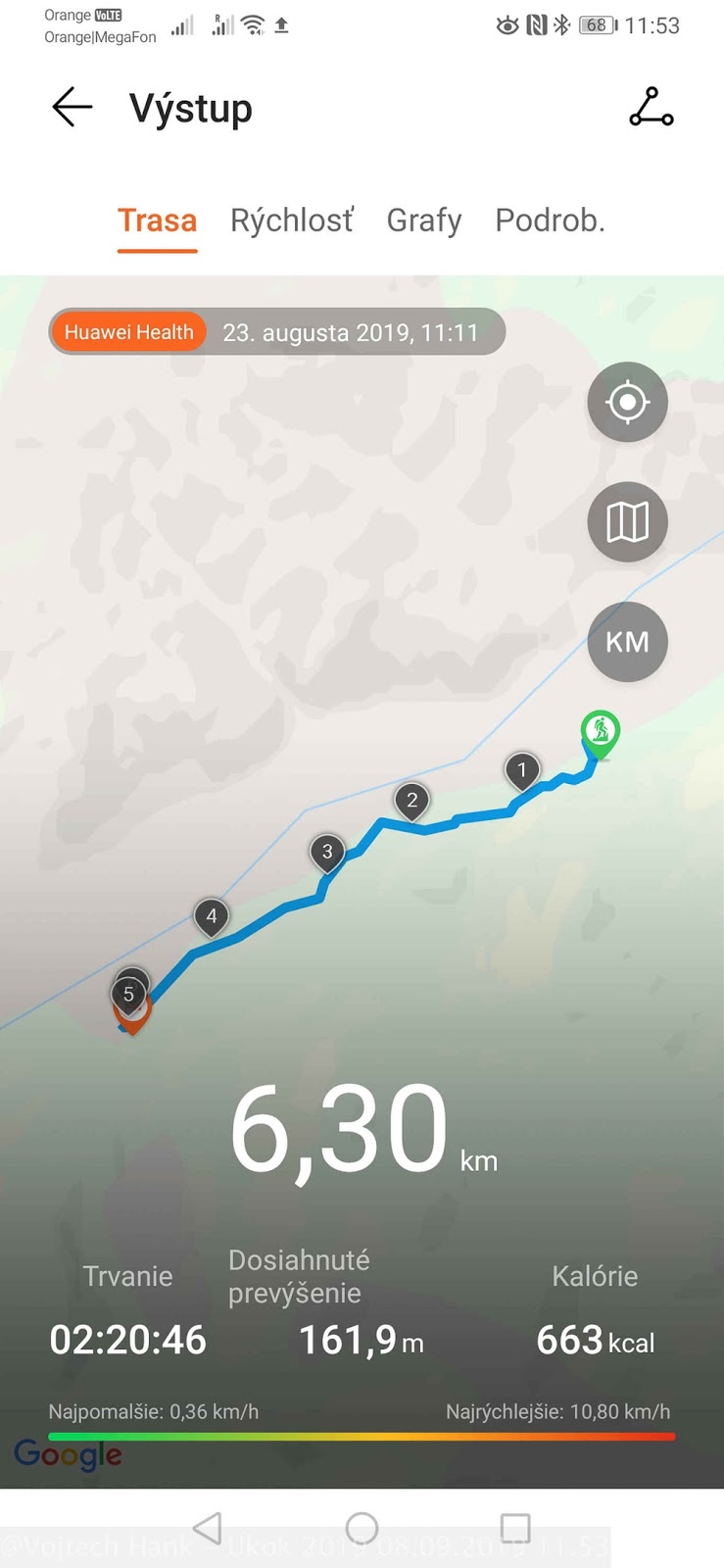This screenshot has width=724, height=1568.
Task: Show the Podrob. details tab
Action: coord(550,220)
